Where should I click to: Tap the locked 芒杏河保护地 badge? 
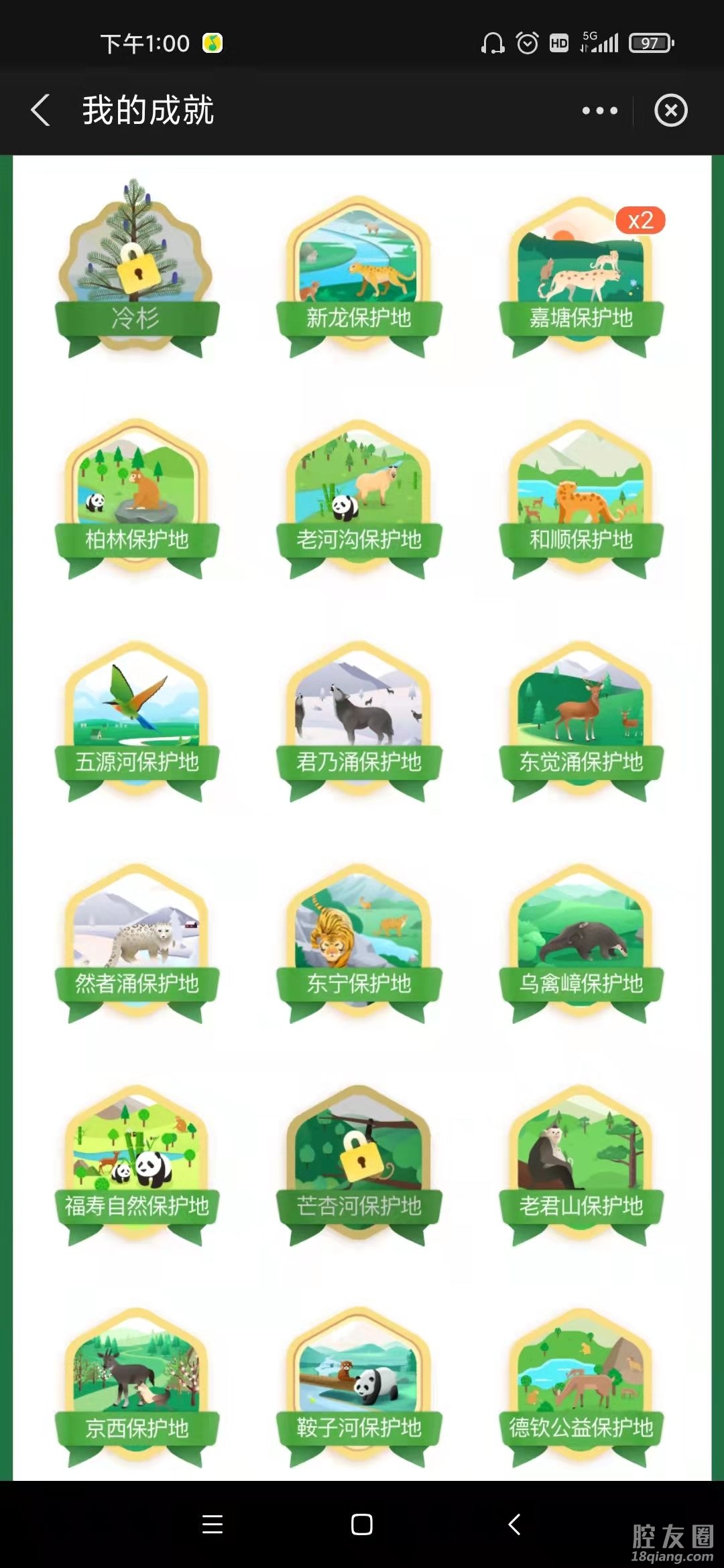click(x=359, y=1165)
